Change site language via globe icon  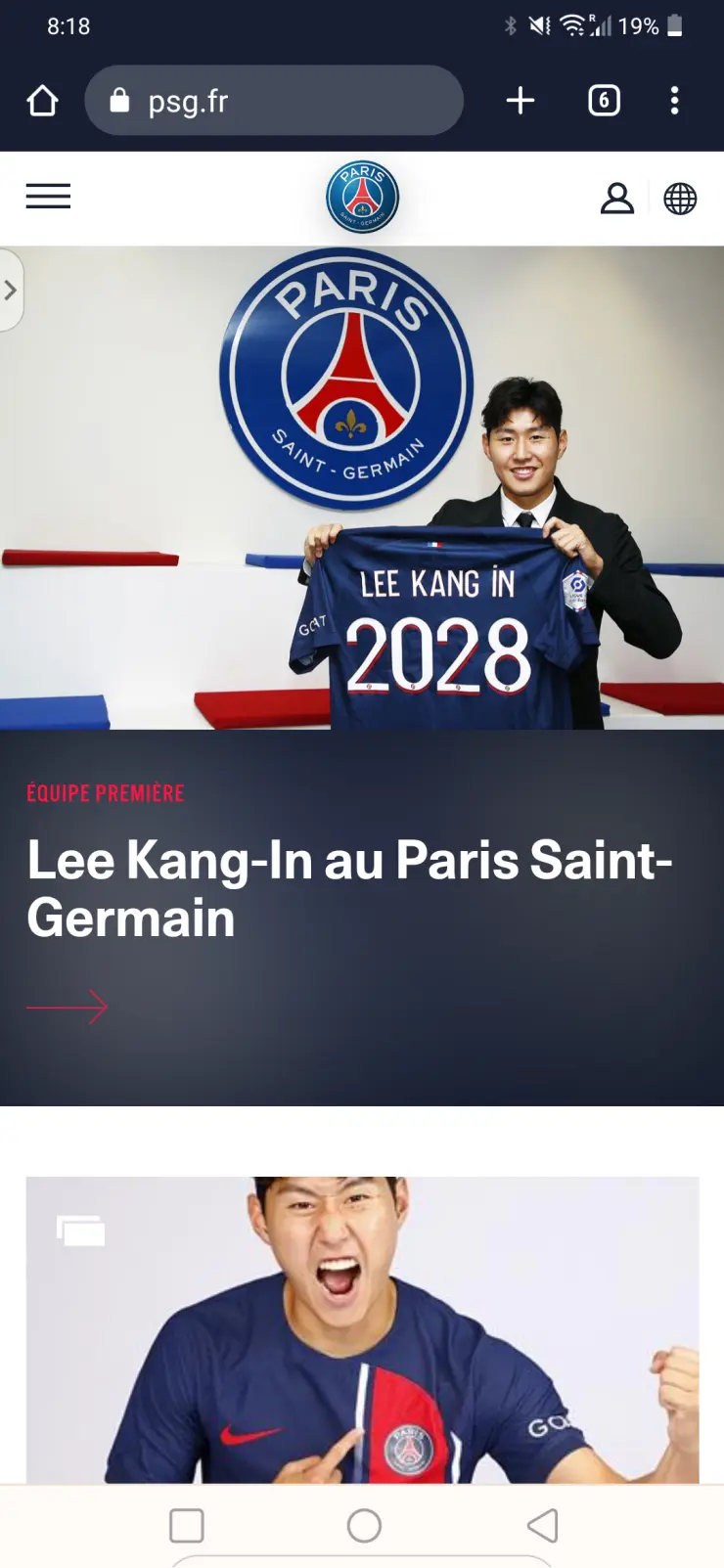point(680,199)
